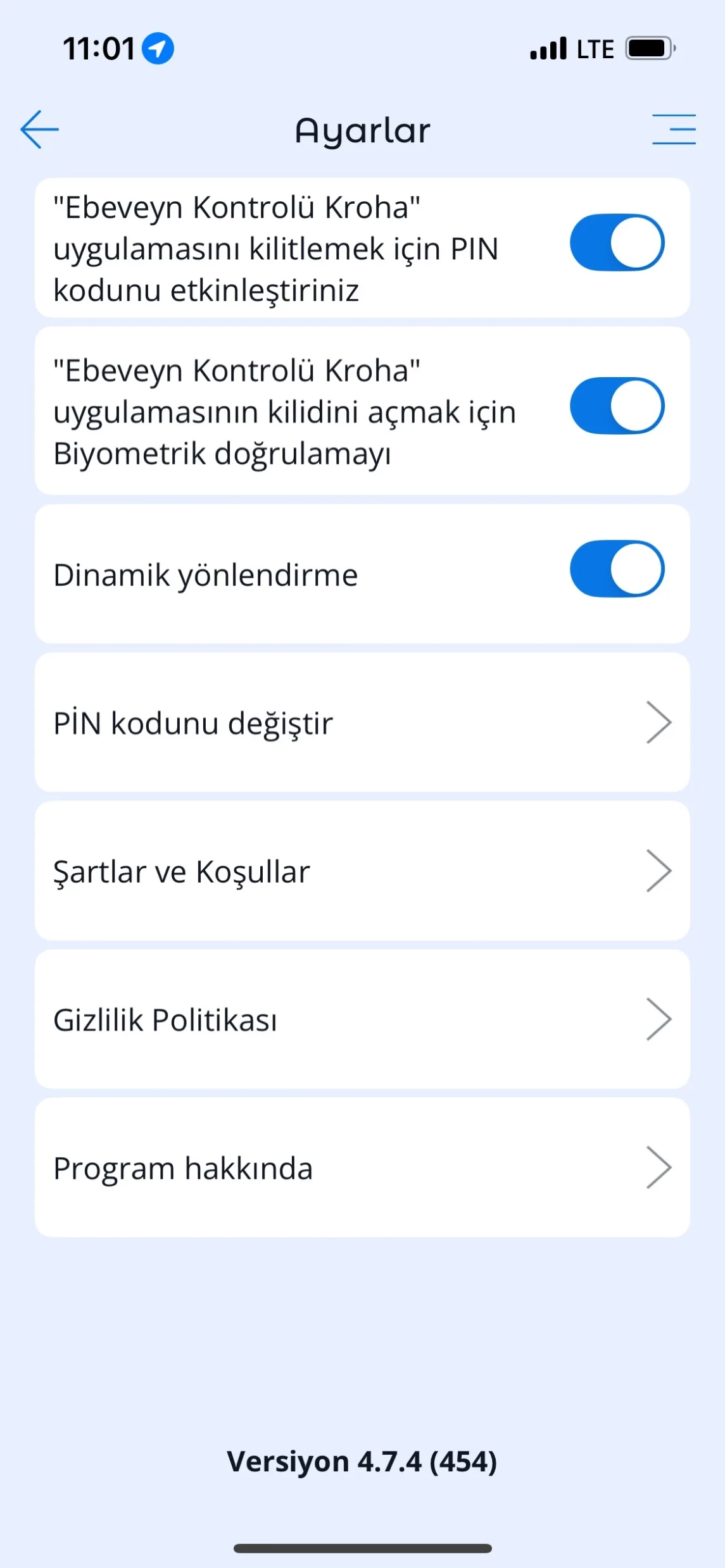Open the side menu icon
The width and height of the screenshot is (725, 1568).
[674, 129]
